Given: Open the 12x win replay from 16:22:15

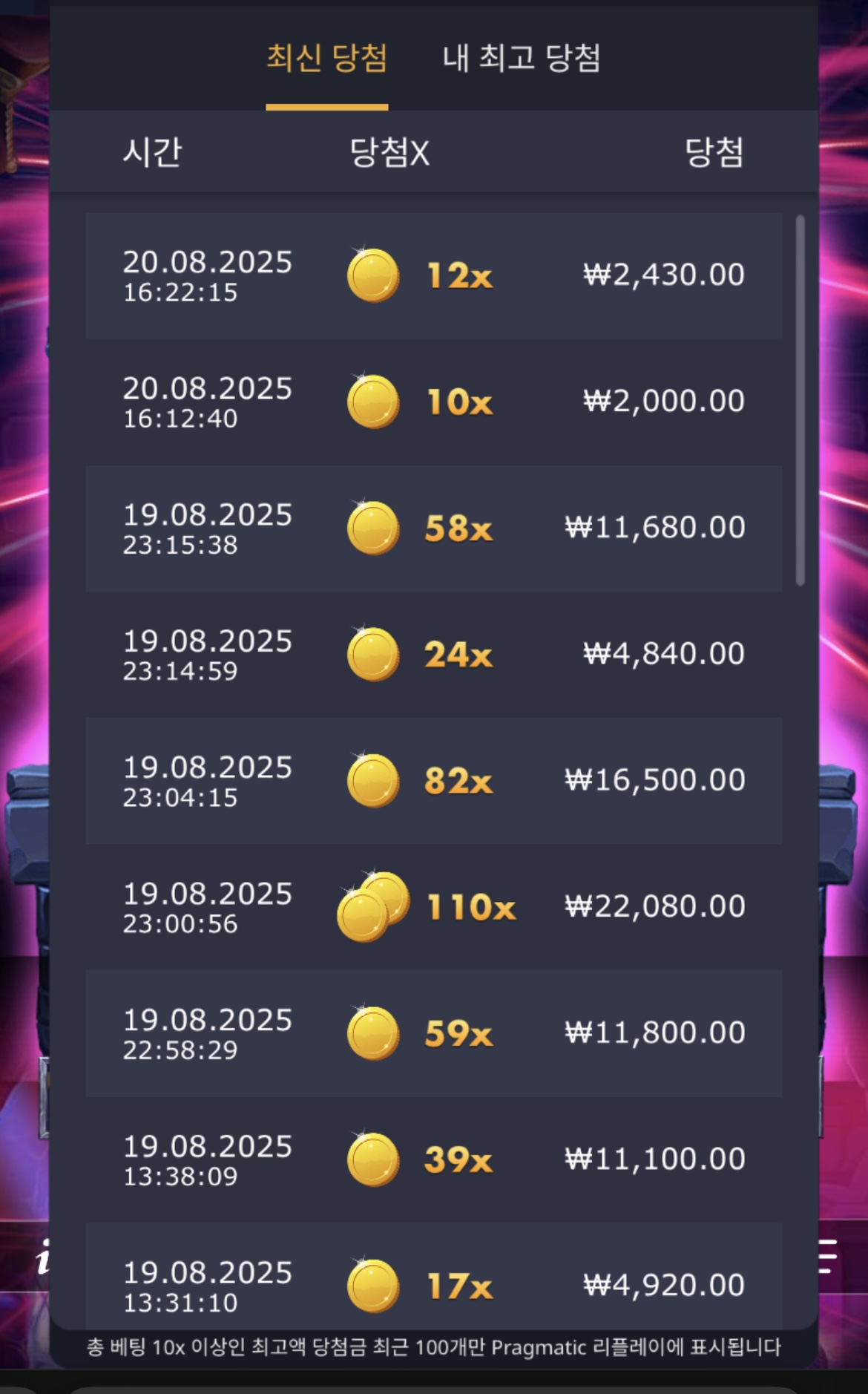Looking at the screenshot, I should point(433,276).
